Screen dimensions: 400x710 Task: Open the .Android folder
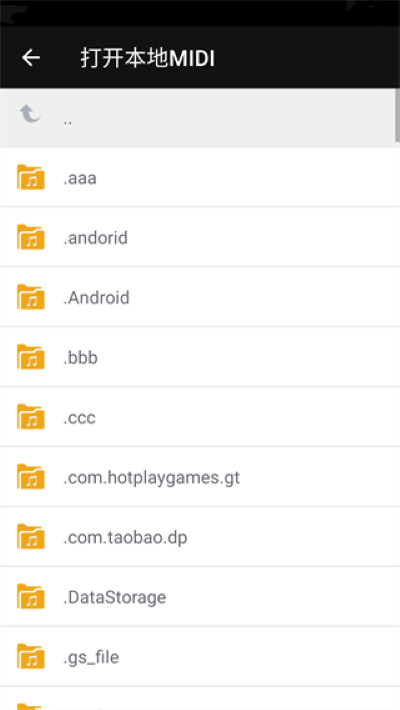200,297
